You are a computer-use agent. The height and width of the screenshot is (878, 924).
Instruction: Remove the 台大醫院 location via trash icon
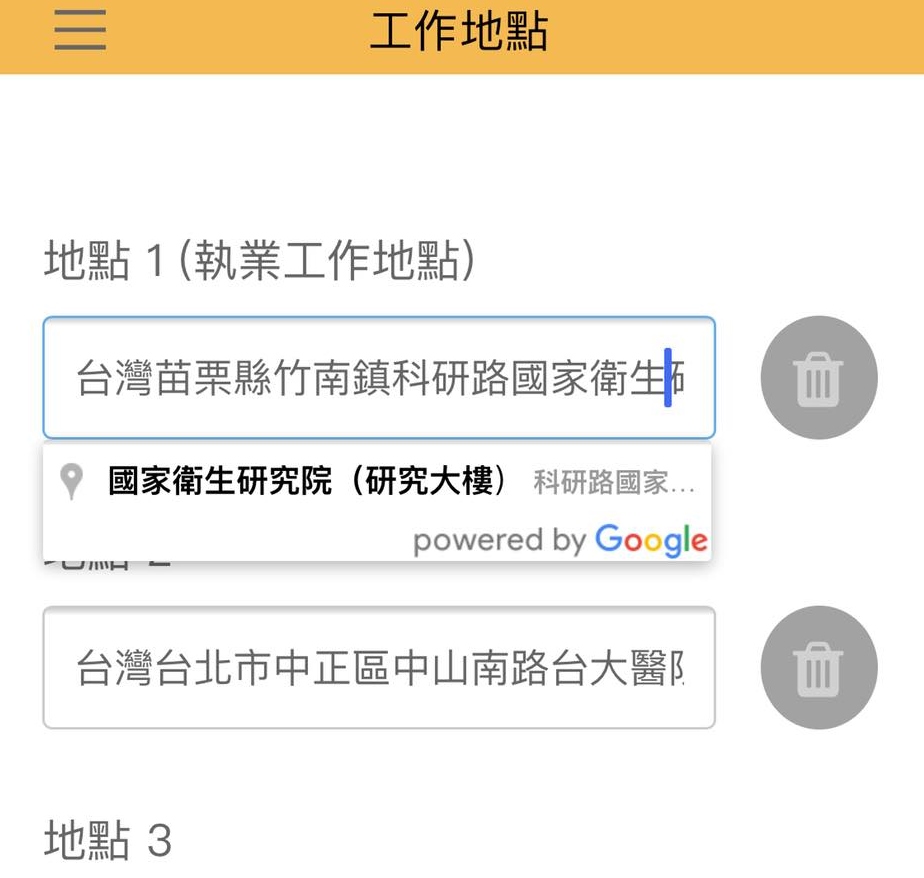point(818,668)
